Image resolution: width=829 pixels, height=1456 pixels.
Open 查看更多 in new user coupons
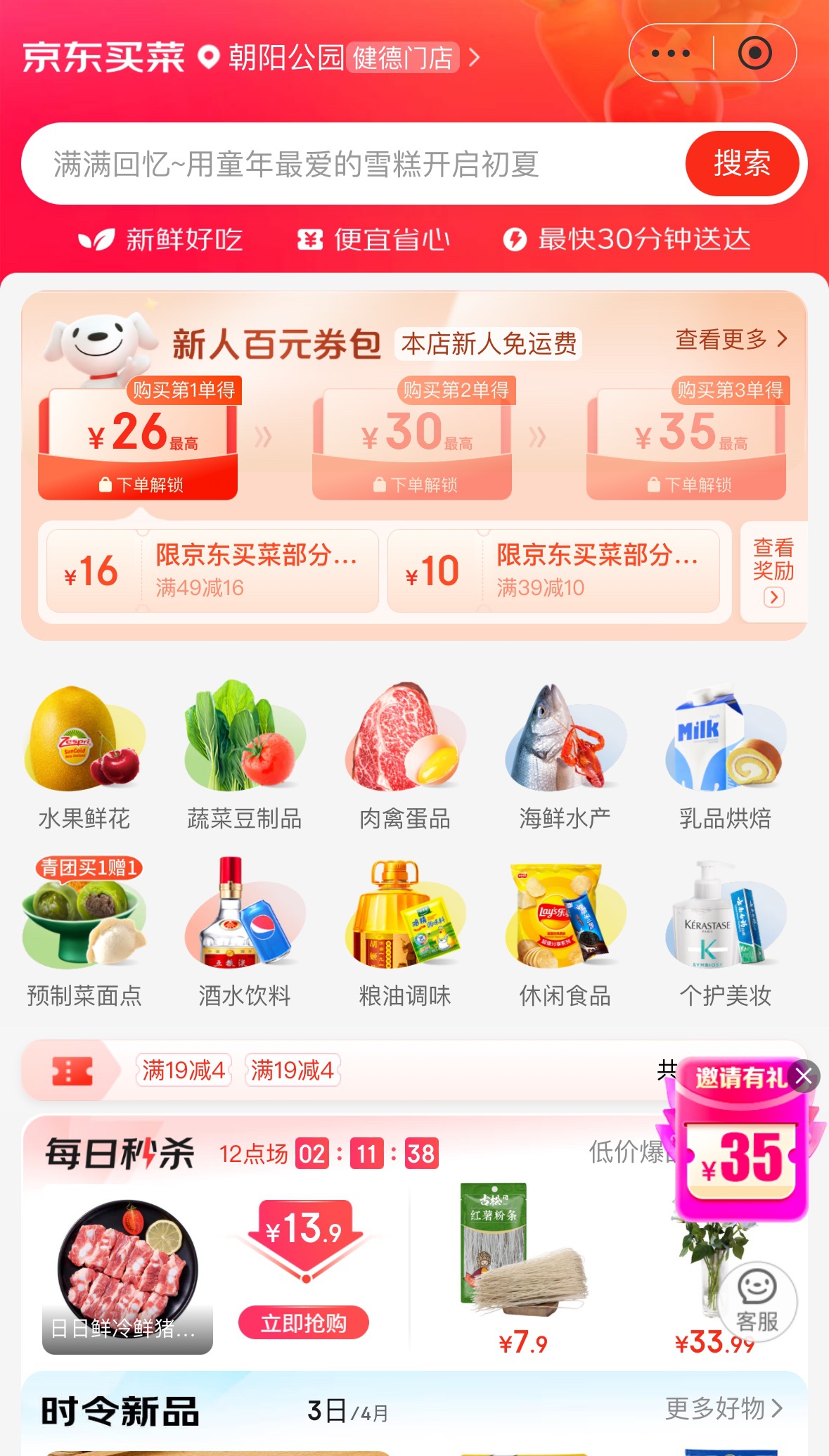tap(731, 339)
